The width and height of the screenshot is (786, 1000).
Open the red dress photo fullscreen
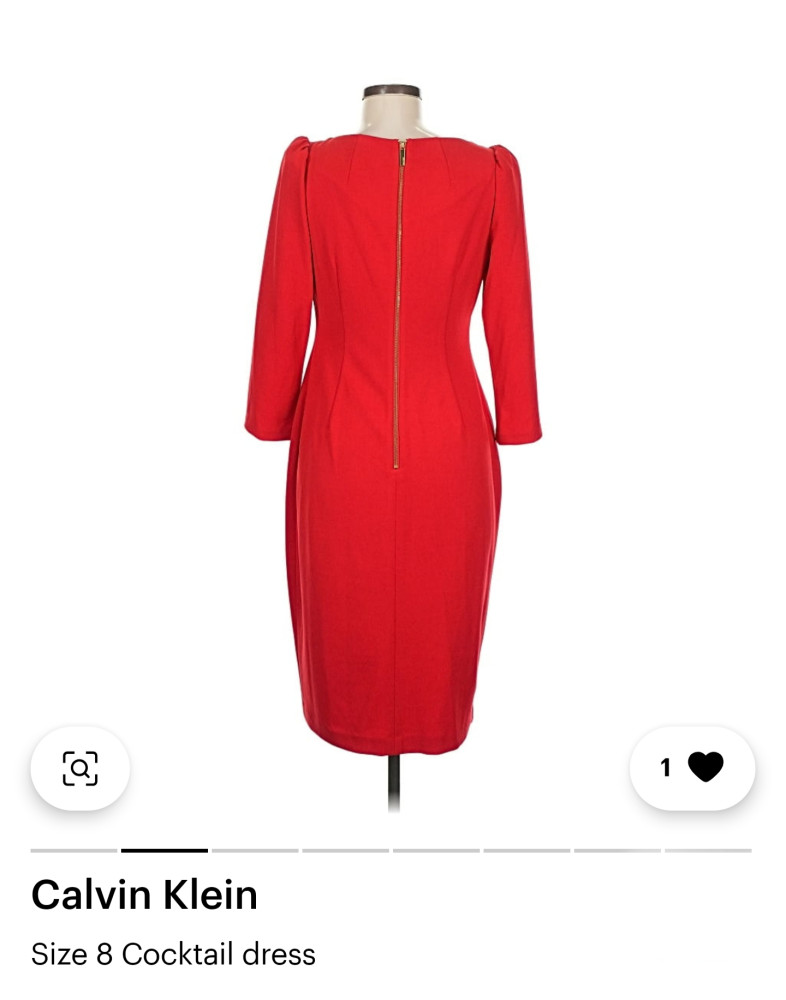pos(393,420)
